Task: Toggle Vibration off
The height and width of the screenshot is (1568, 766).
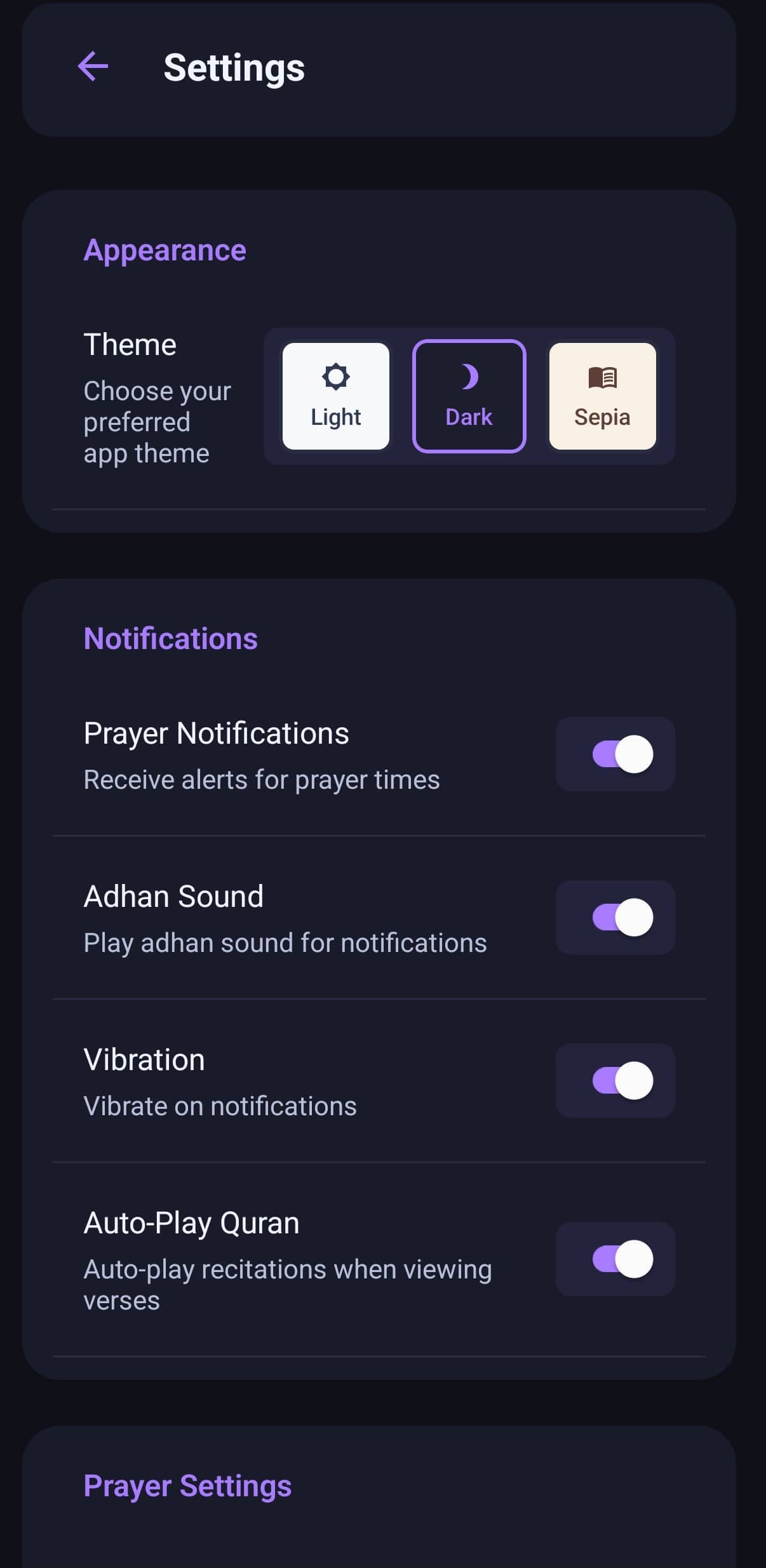Action: point(614,1080)
